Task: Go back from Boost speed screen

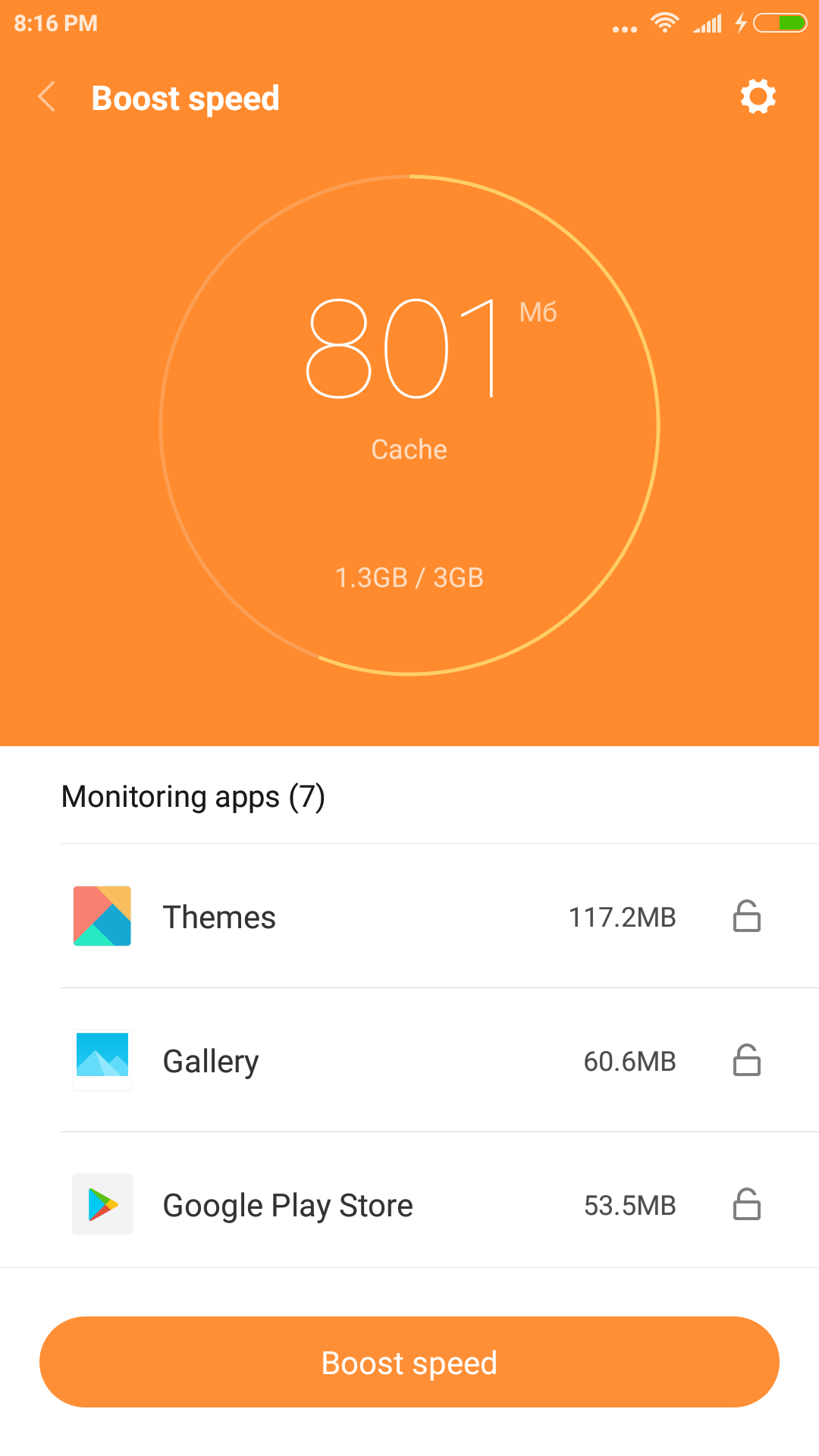Action: pyautogui.click(x=47, y=97)
